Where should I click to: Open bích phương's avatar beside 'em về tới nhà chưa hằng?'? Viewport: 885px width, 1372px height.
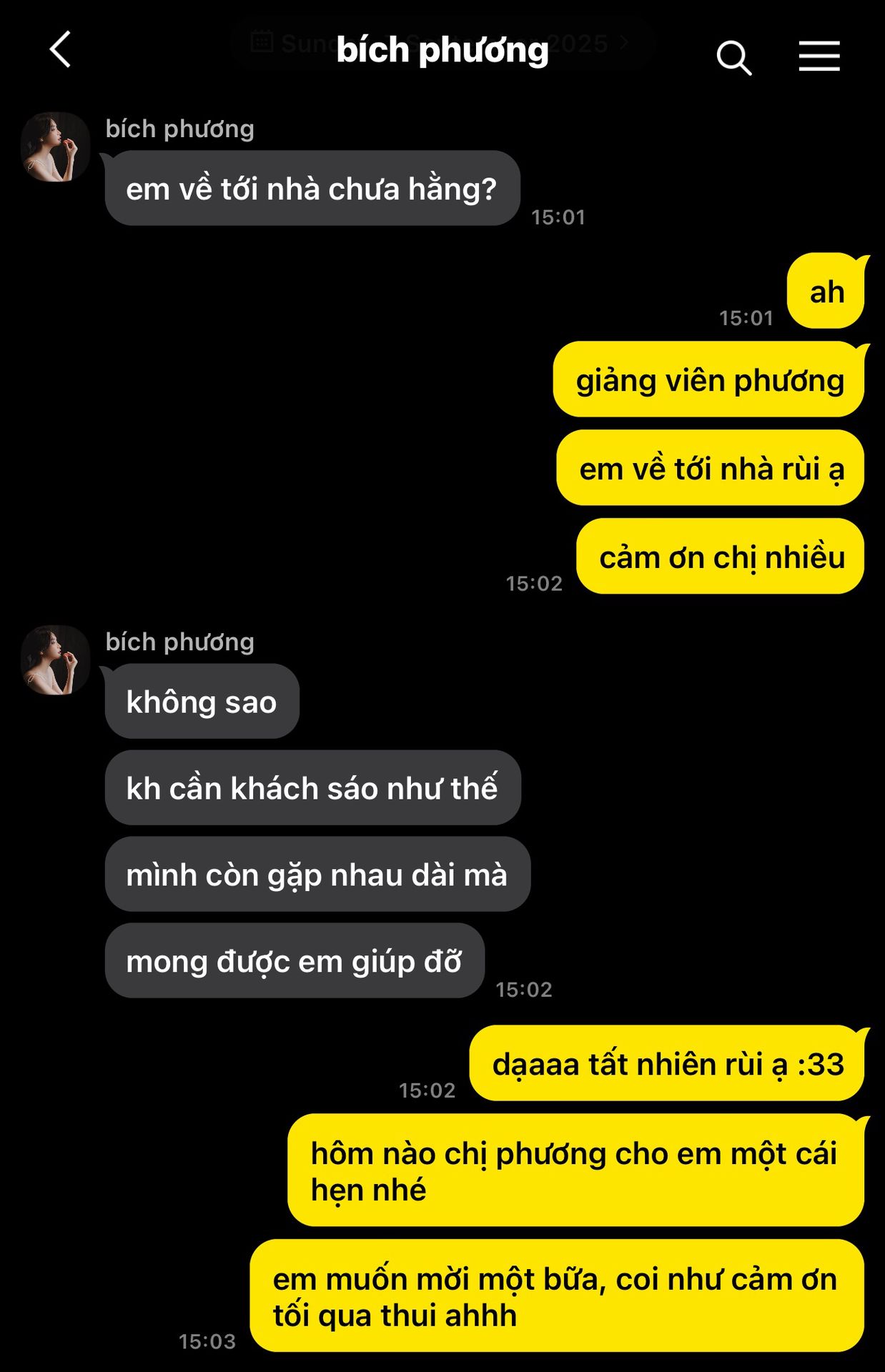point(55,147)
